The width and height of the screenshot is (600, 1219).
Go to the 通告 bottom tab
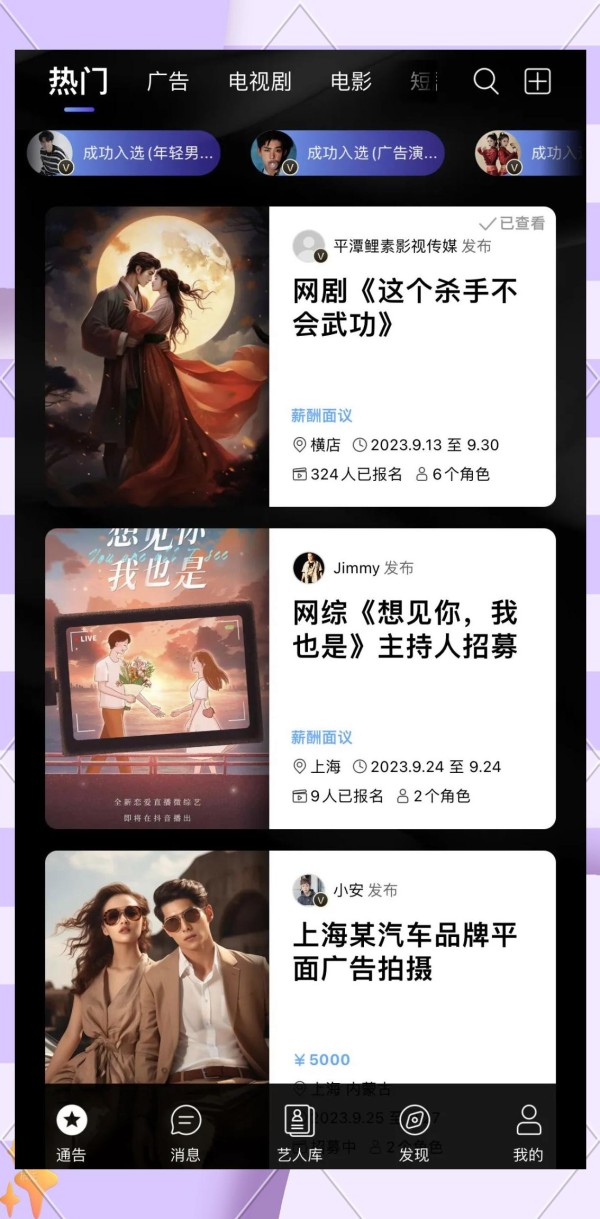click(71, 1134)
